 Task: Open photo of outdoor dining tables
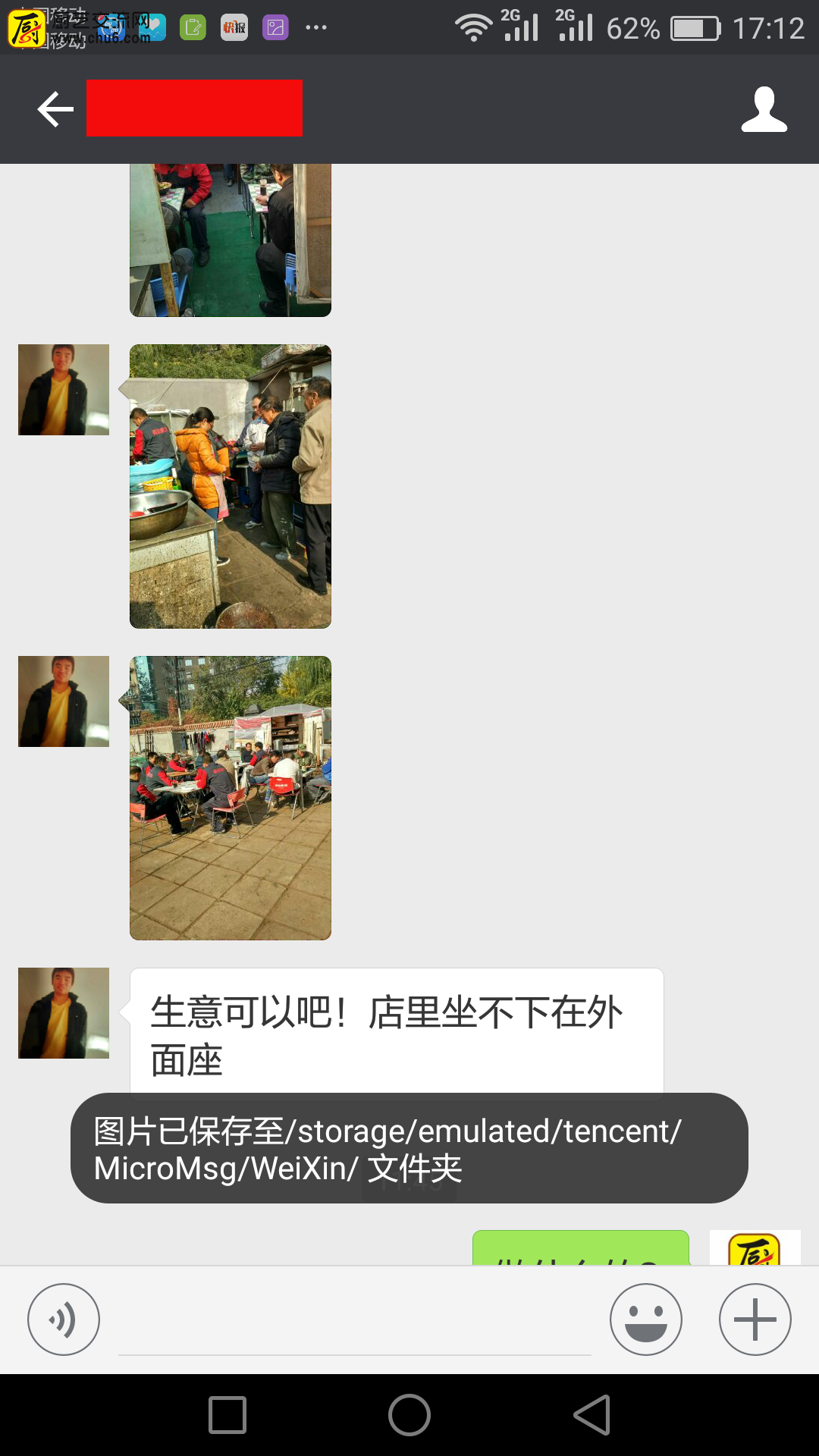click(231, 798)
